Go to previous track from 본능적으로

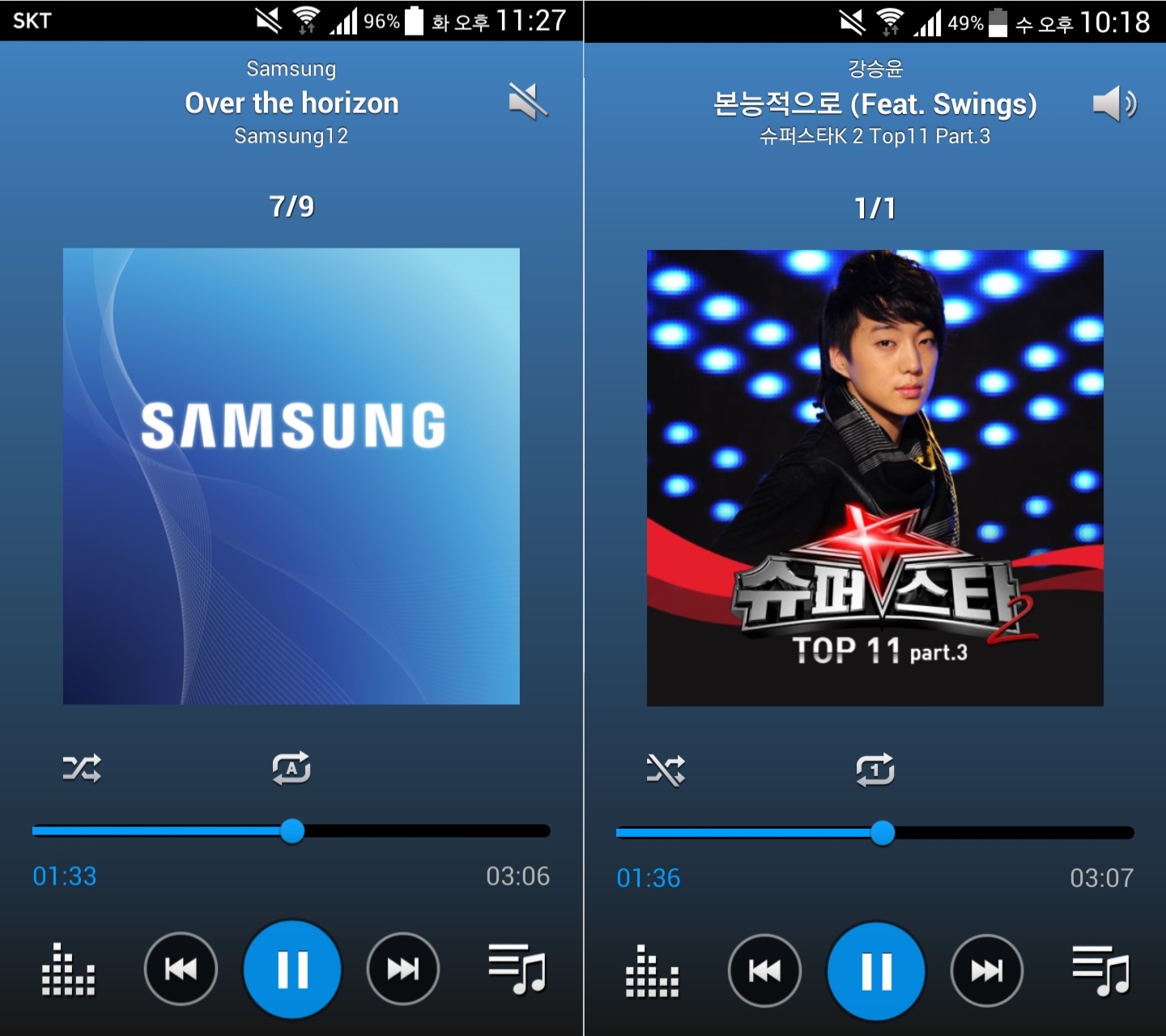point(764,970)
